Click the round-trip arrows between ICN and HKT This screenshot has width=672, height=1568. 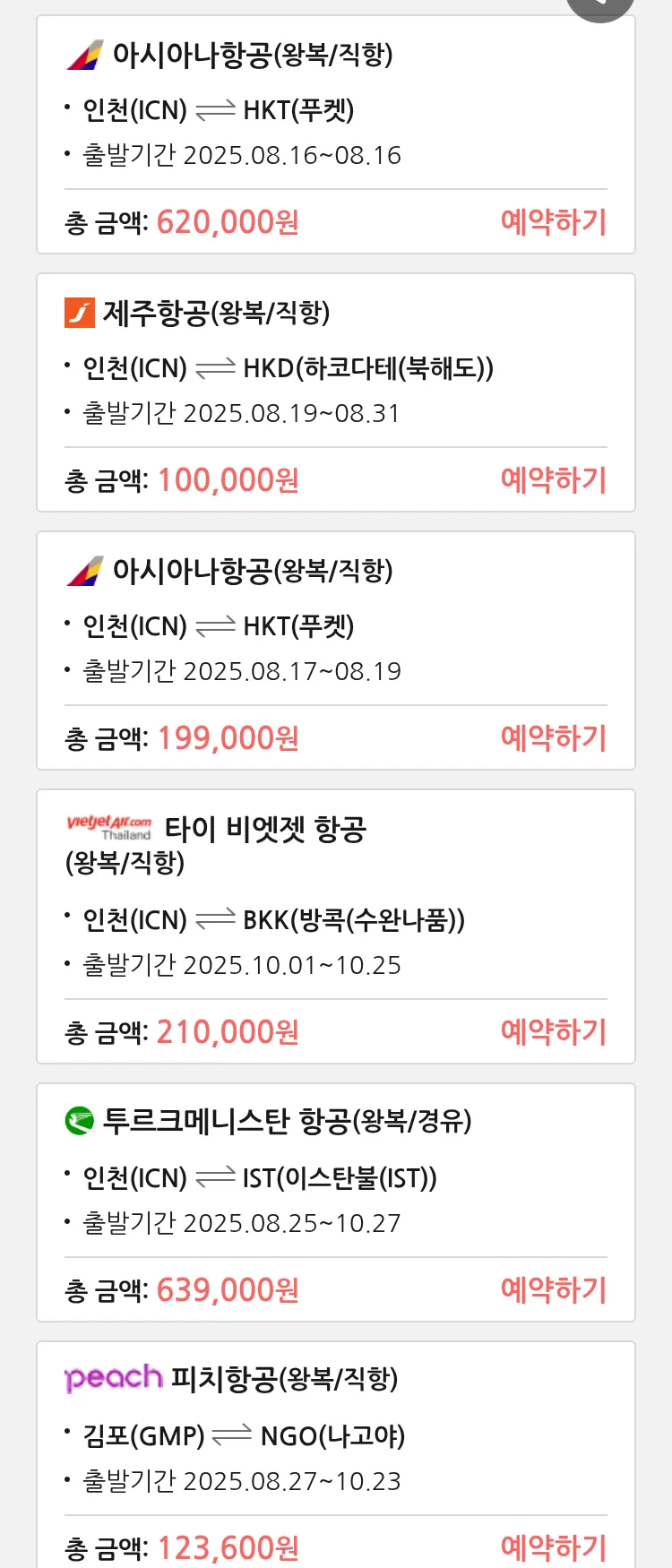215,109
